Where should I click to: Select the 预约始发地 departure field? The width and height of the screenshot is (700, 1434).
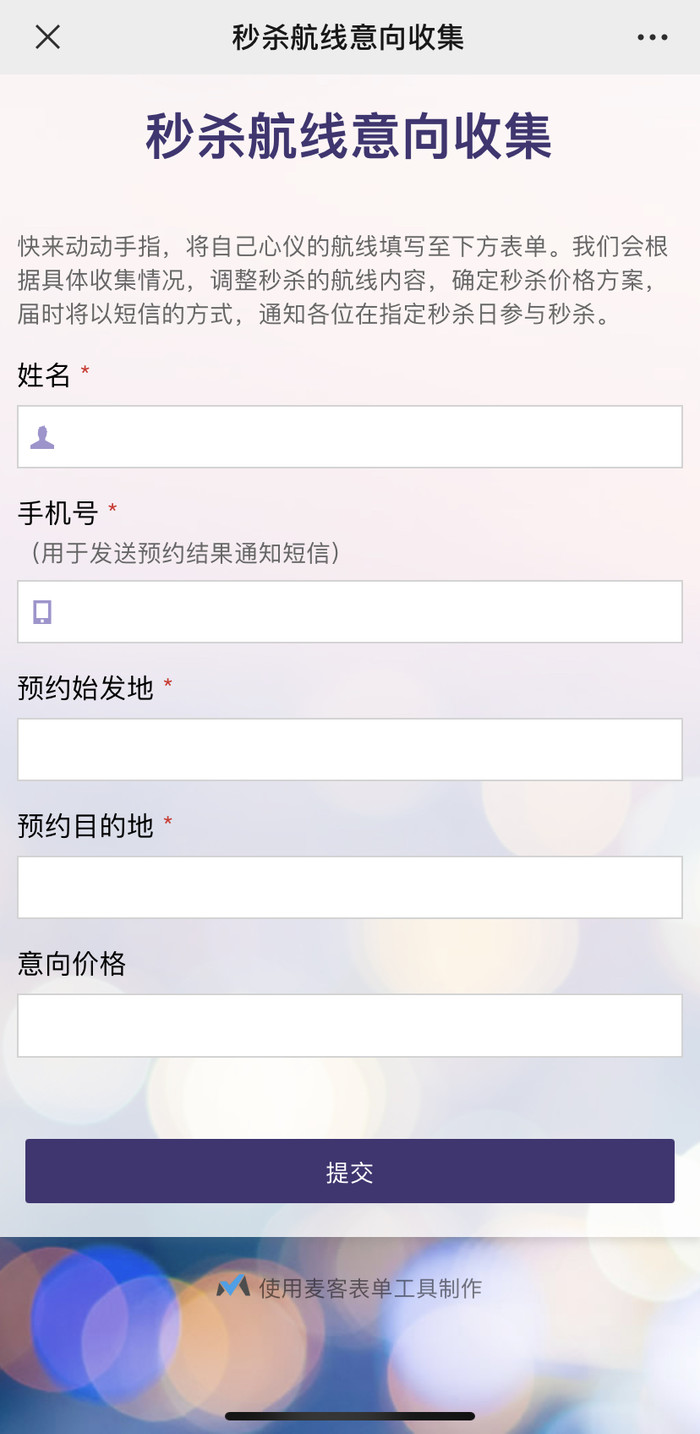pos(350,749)
